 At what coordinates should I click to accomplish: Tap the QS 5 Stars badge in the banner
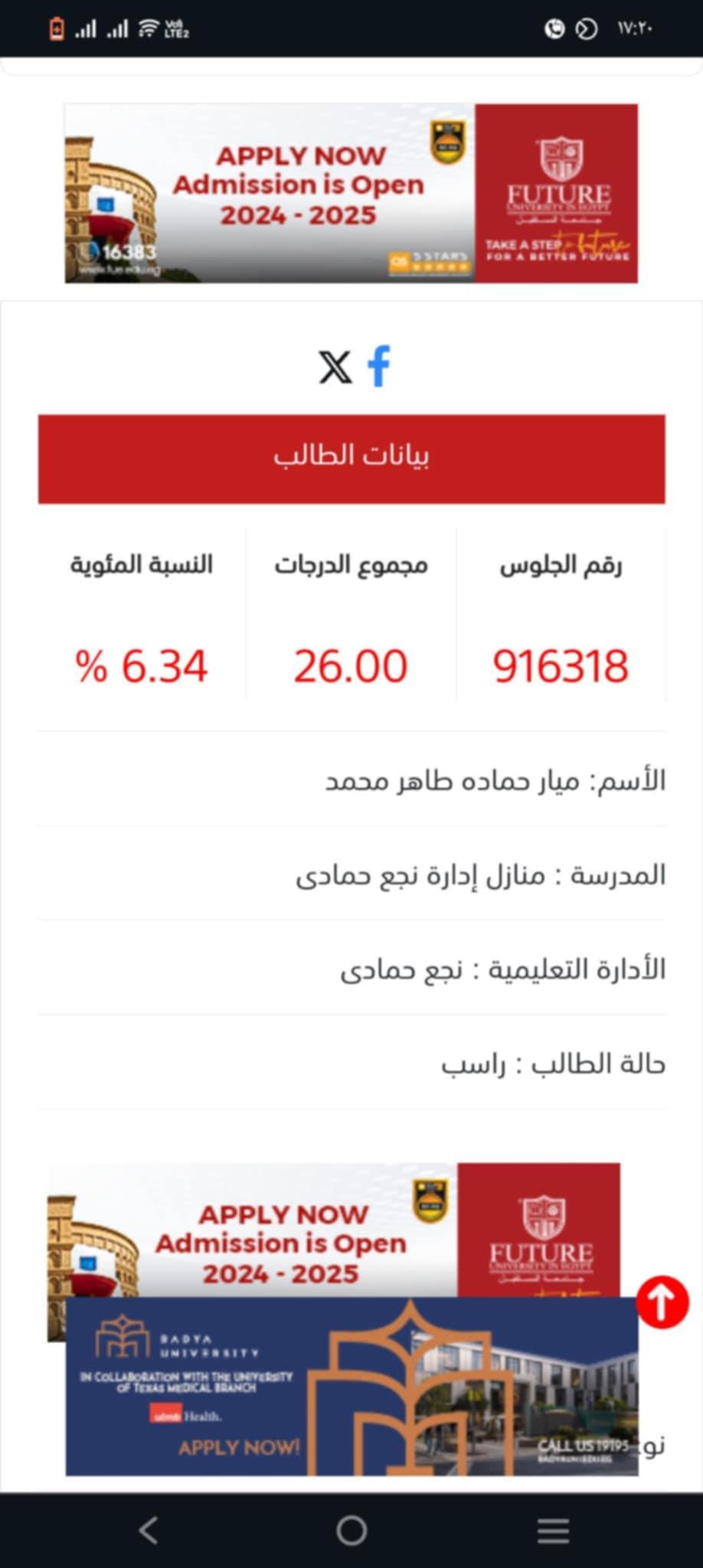pos(429,260)
